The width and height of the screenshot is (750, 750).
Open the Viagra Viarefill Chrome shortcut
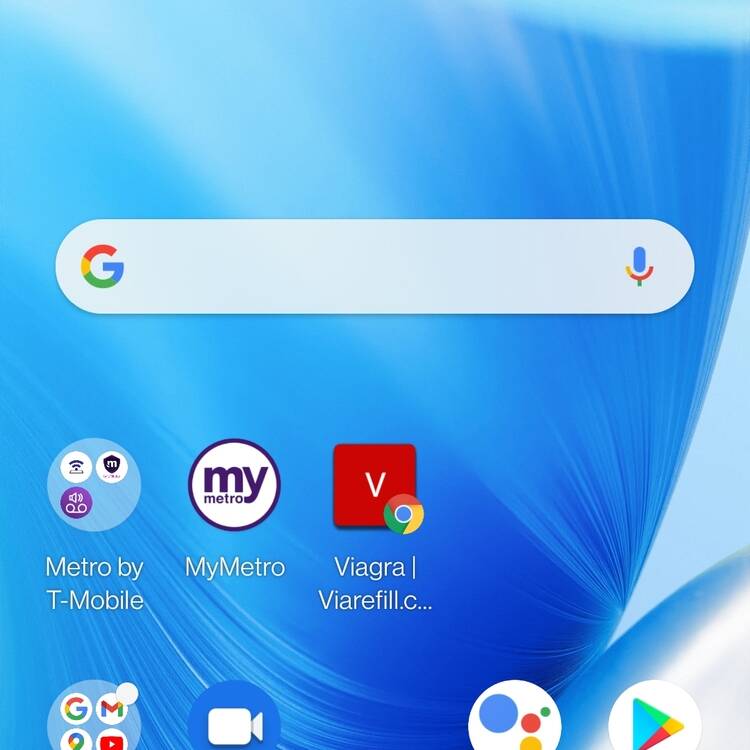click(x=376, y=486)
